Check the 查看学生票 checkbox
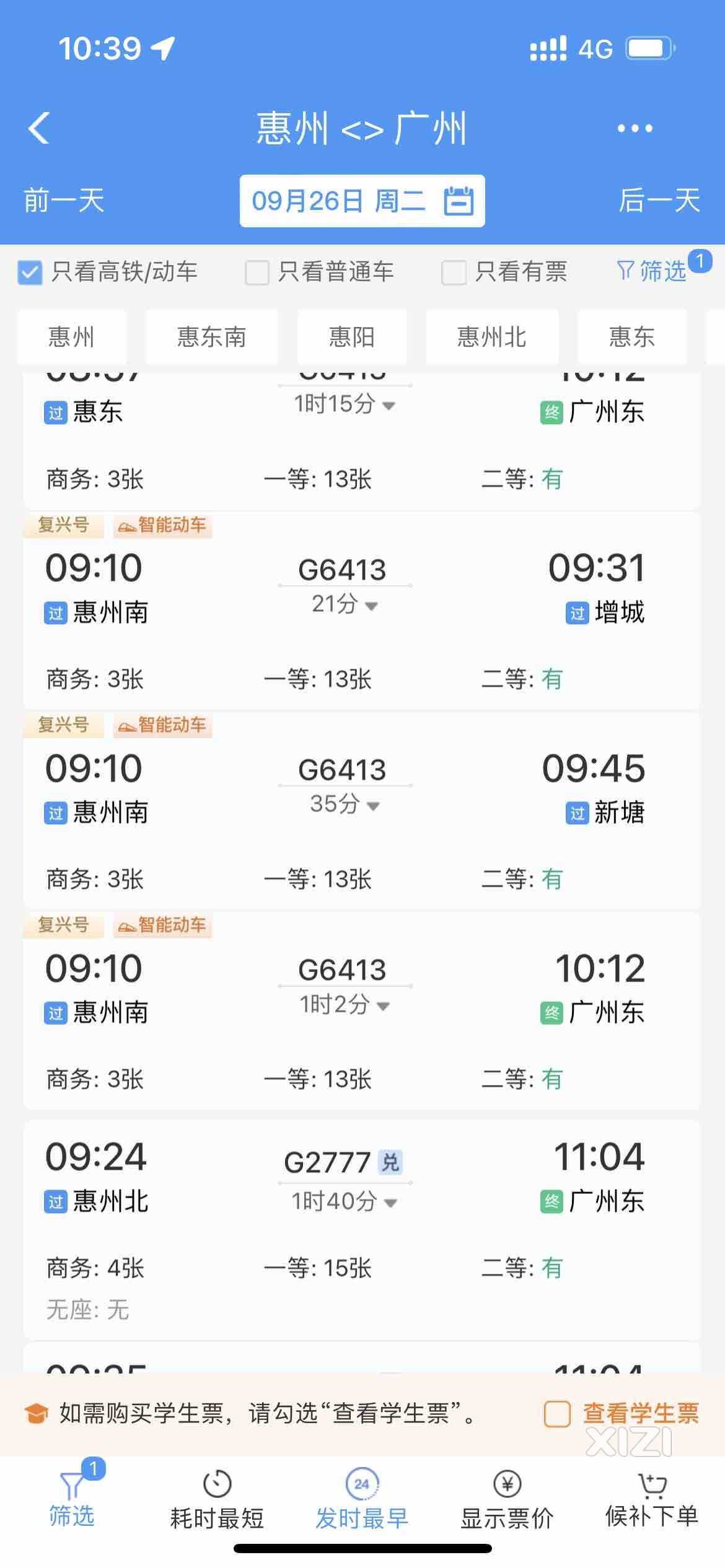The width and height of the screenshot is (725, 1568). click(556, 1414)
